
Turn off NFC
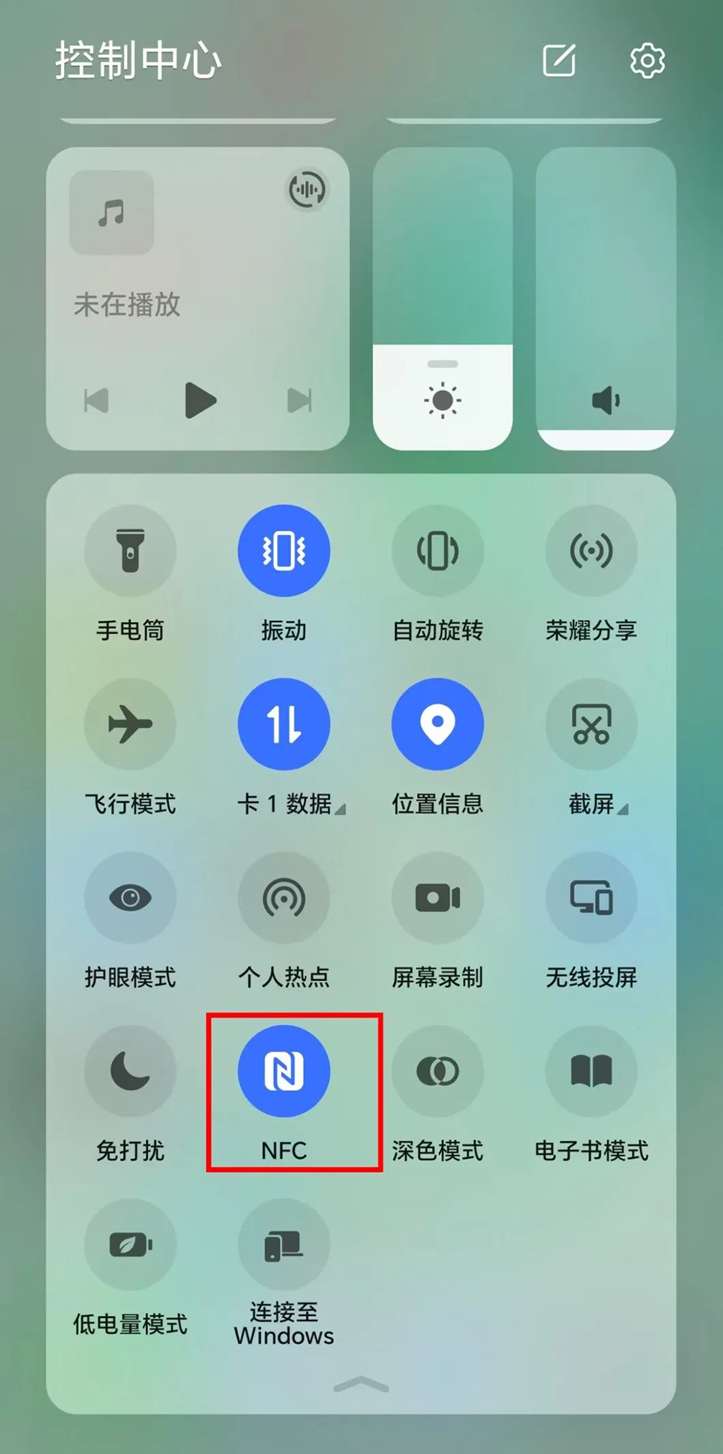click(x=284, y=1071)
